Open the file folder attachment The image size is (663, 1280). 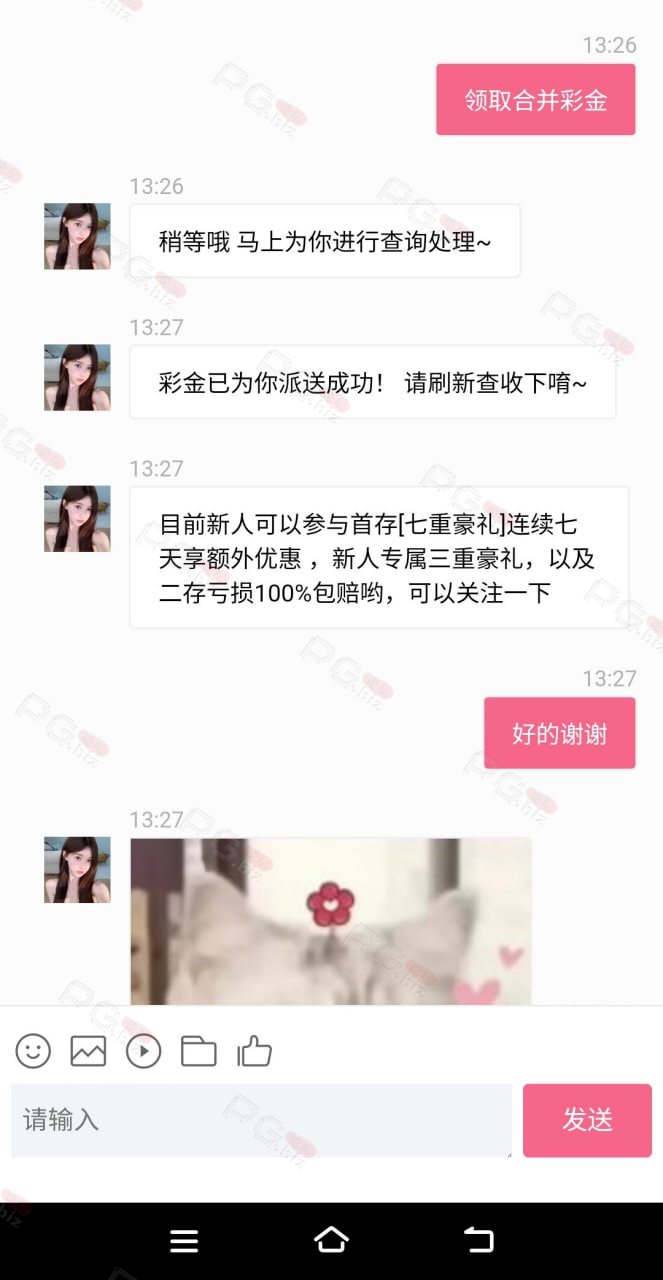pos(199,1051)
